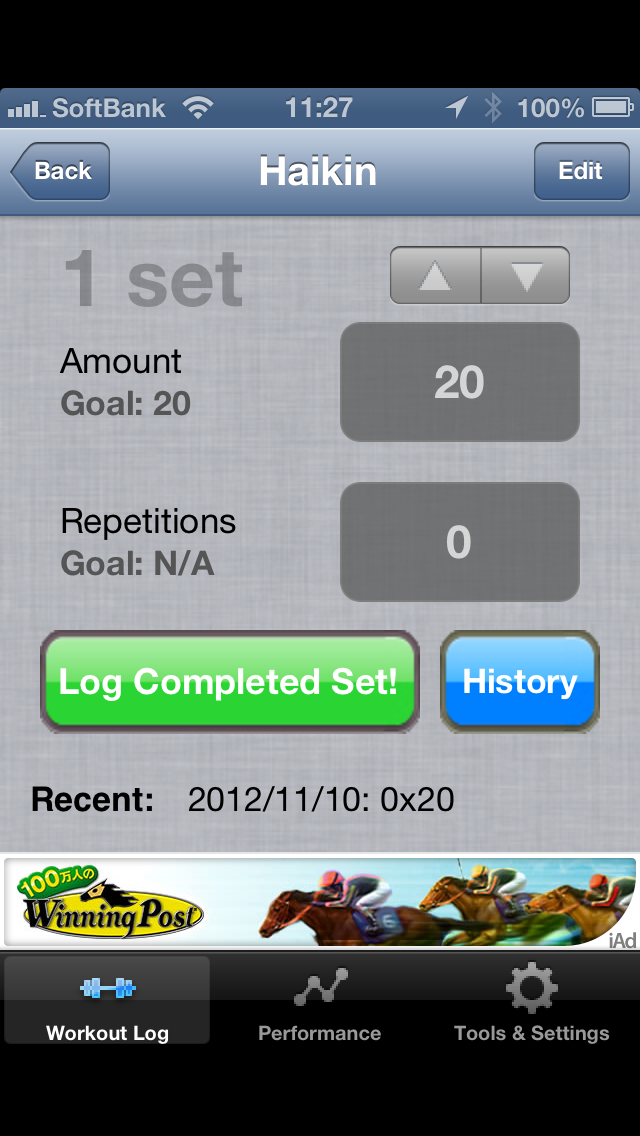Image resolution: width=640 pixels, height=1136 pixels.
Task: Go back from the Haikin screen
Action: [60, 171]
